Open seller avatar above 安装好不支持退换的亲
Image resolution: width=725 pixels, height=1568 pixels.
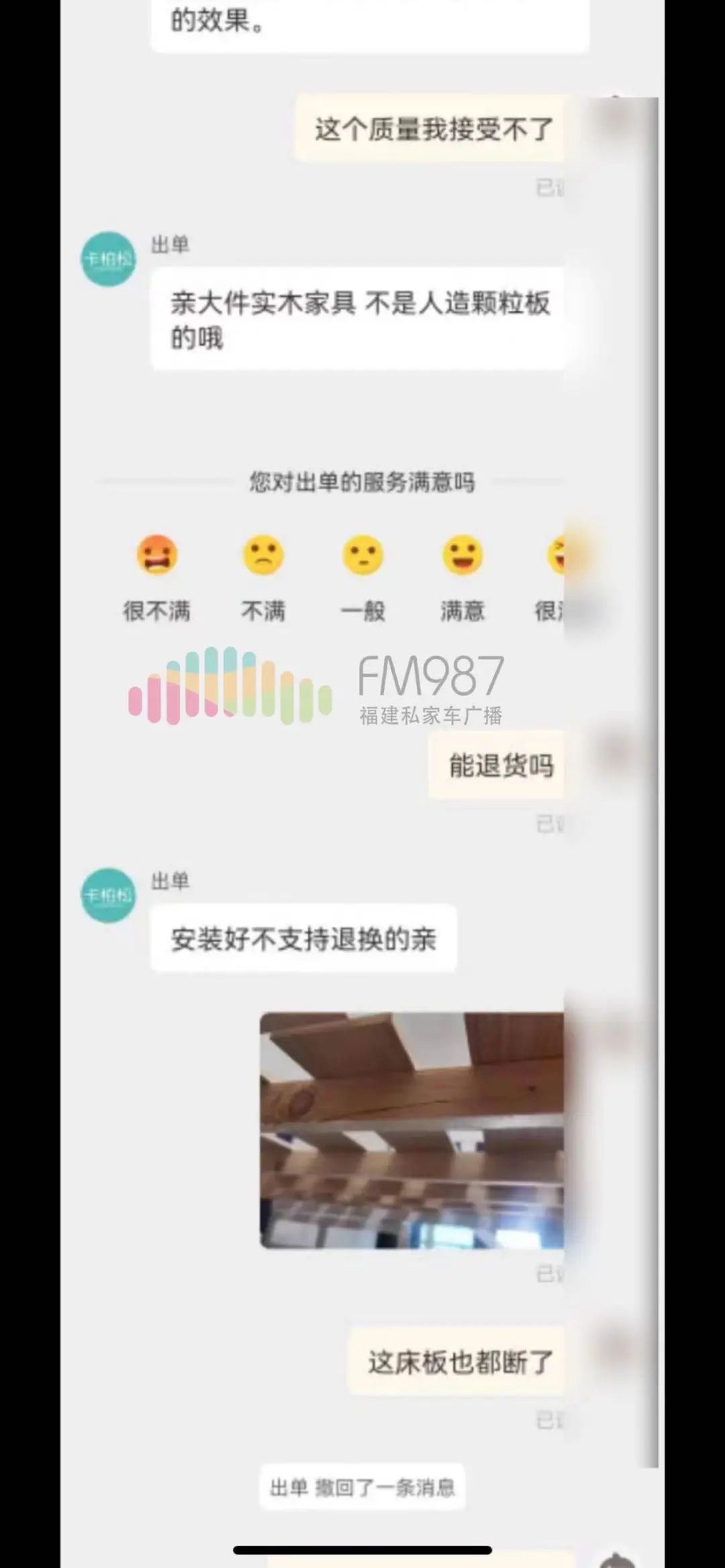point(108,895)
